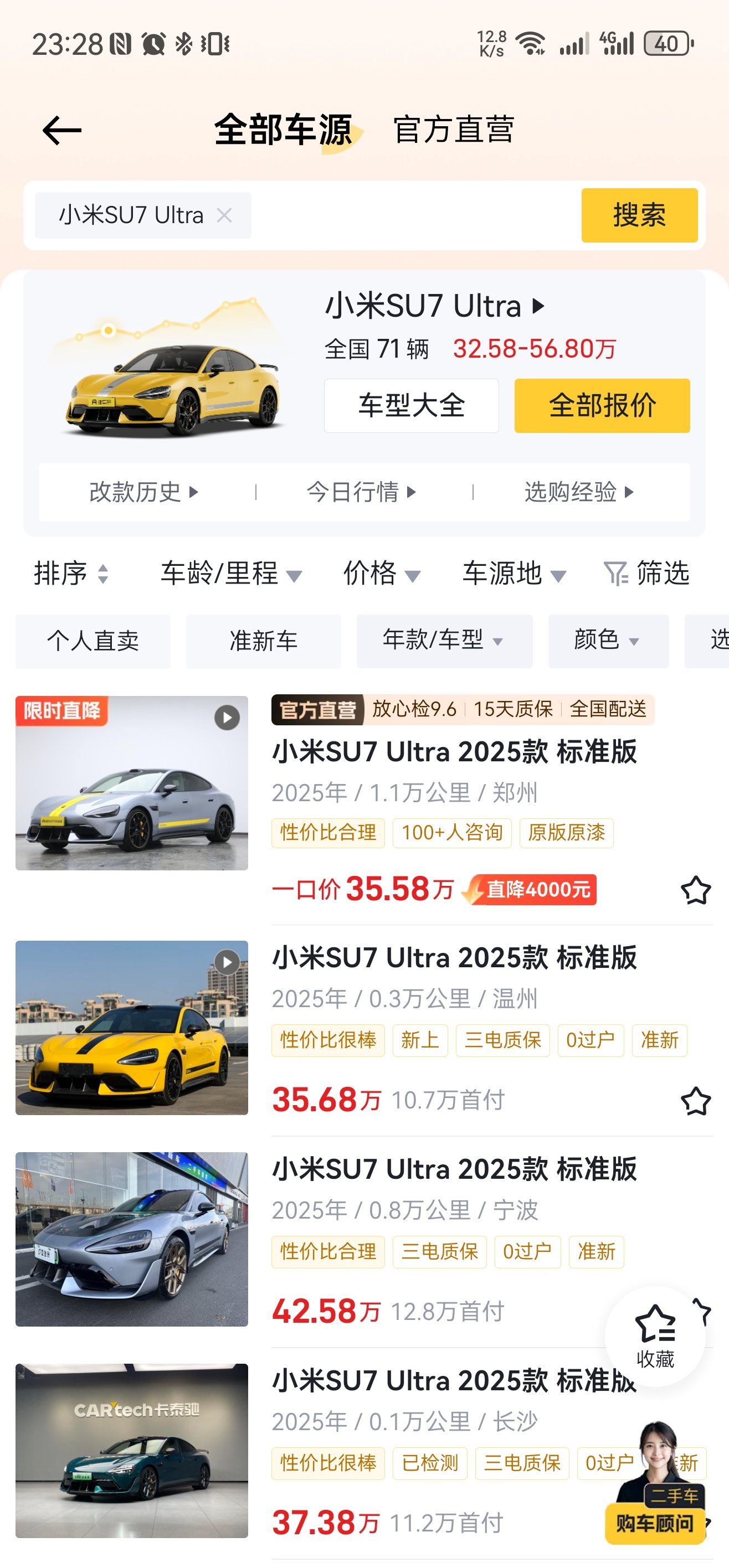Expand the 价格 price filter
Image resolution: width=729 pixels, height=1568 pixels.
pos(381,574)
